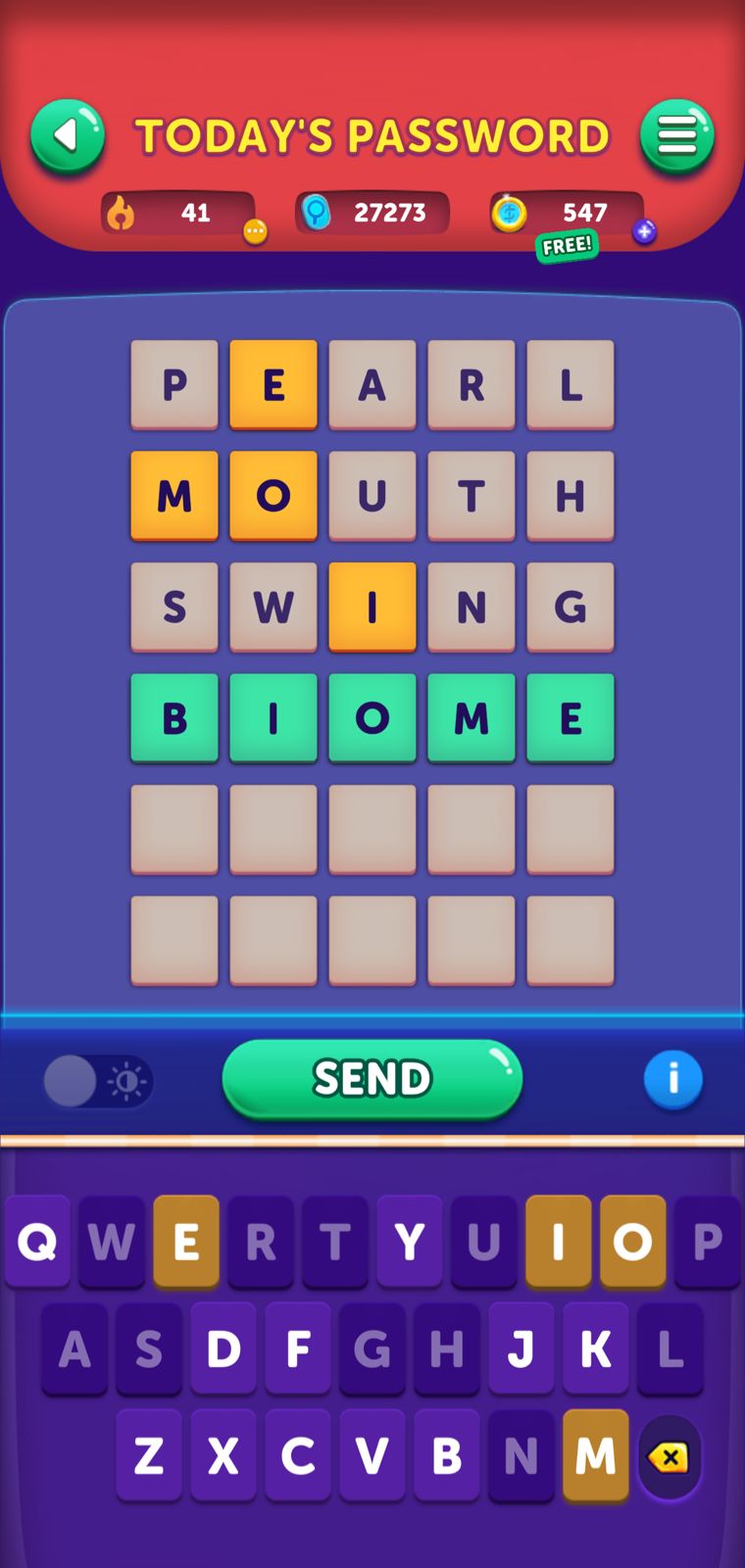Enter the letter Z

pos(149,1456)
